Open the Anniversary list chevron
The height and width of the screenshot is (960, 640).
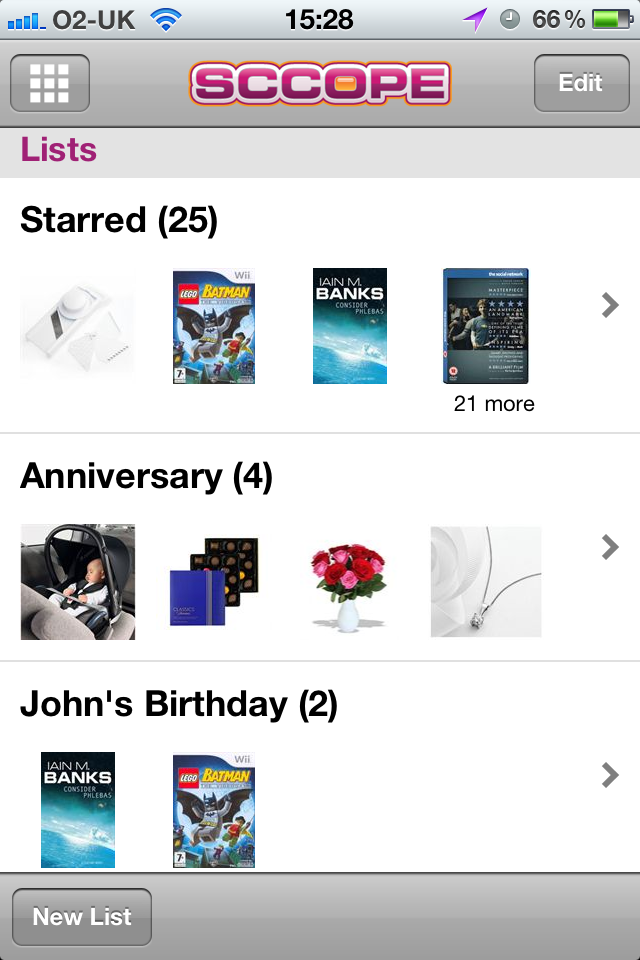610,546
